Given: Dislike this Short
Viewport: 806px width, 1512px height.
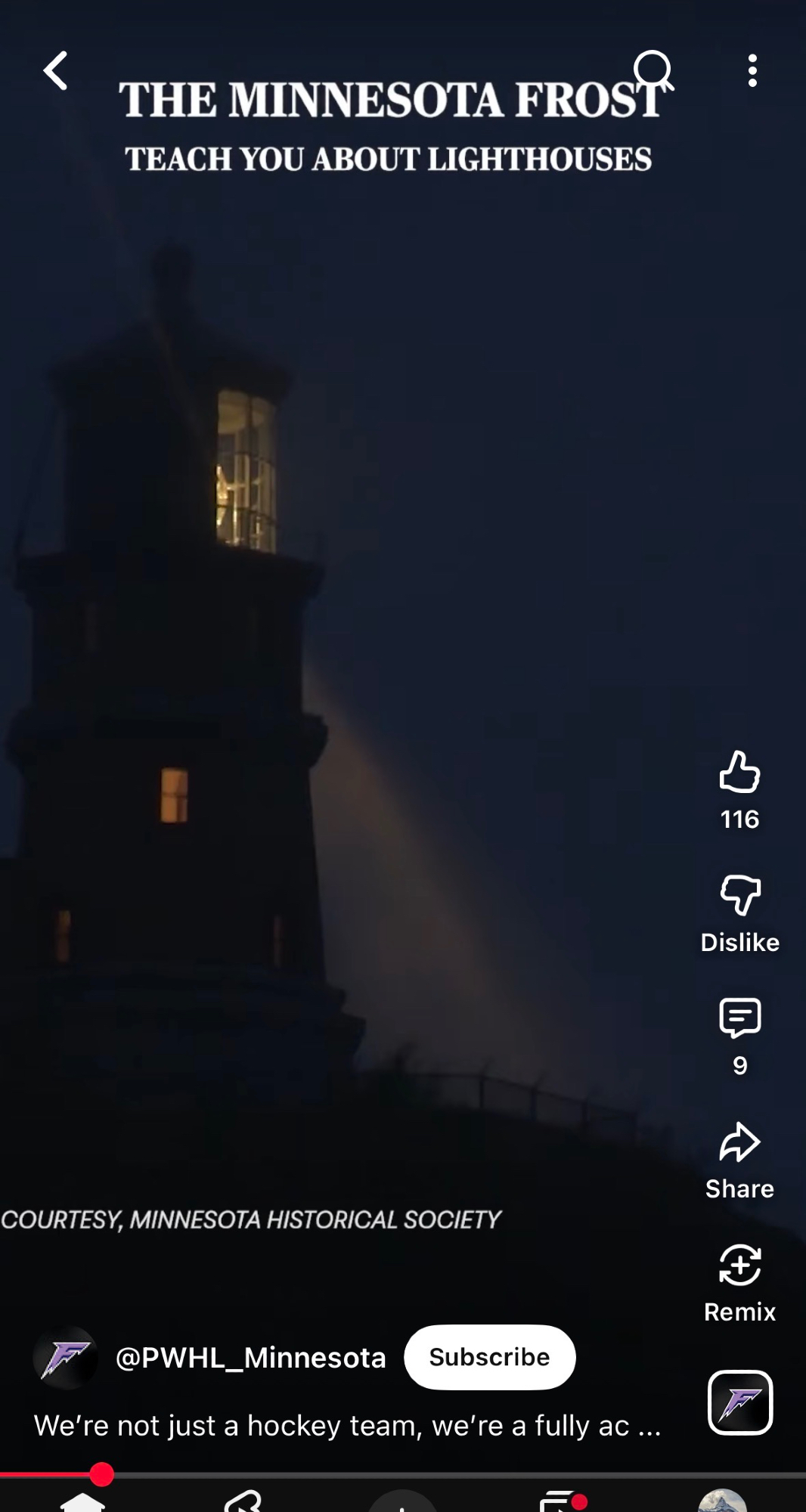Looking at the screenshot, I should click(x=739, y=896).
